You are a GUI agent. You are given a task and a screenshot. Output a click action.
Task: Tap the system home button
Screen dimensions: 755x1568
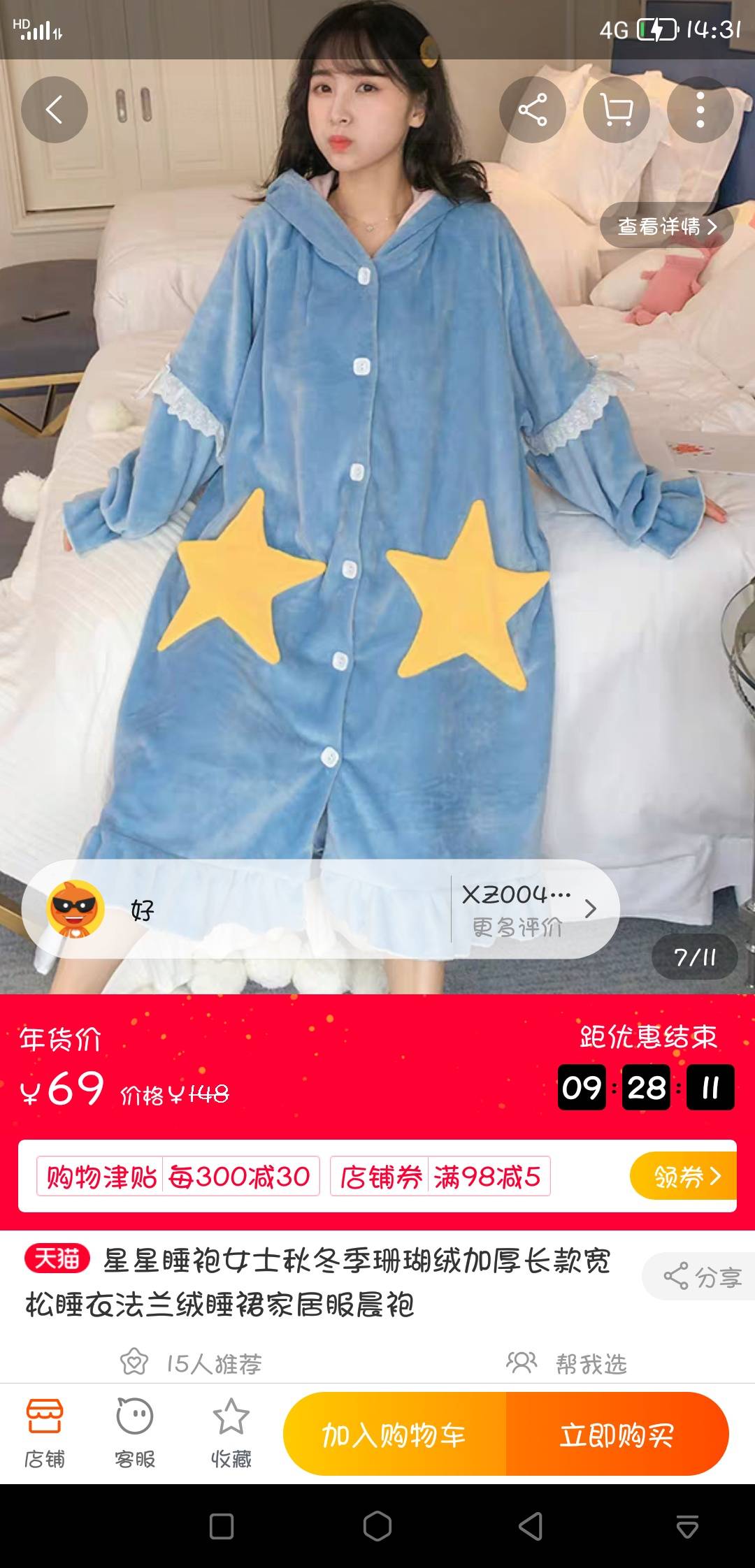click(377, 1526)
